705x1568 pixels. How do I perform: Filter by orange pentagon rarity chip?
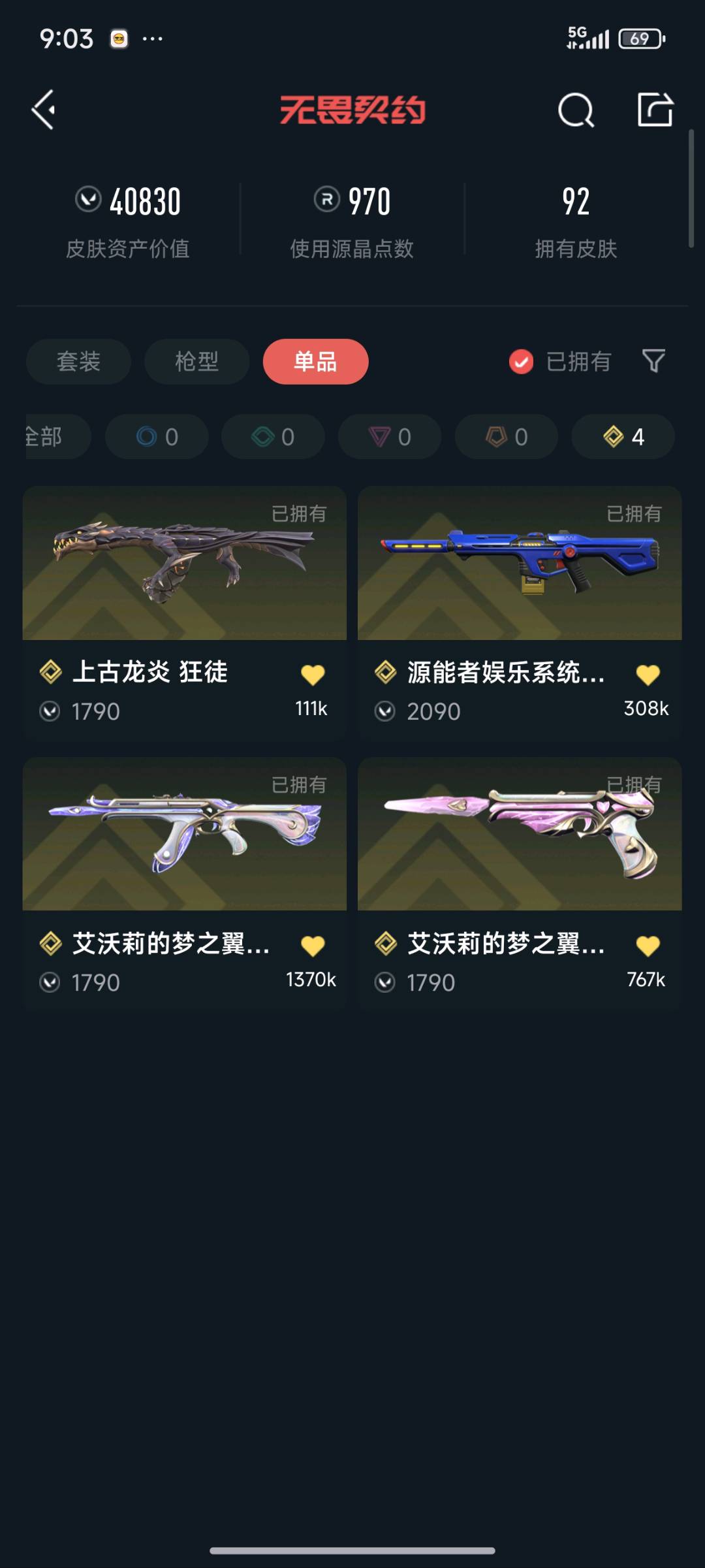506,436
